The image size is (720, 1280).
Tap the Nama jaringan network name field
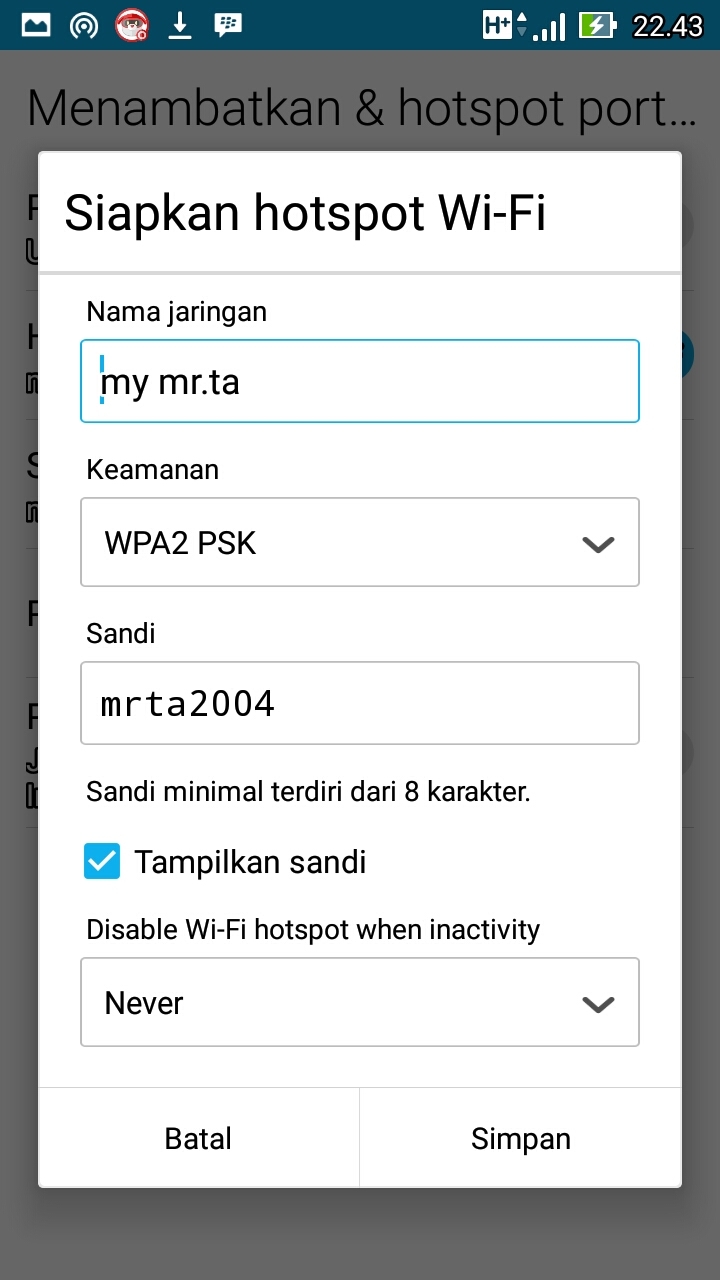click(x=360, y=381)
